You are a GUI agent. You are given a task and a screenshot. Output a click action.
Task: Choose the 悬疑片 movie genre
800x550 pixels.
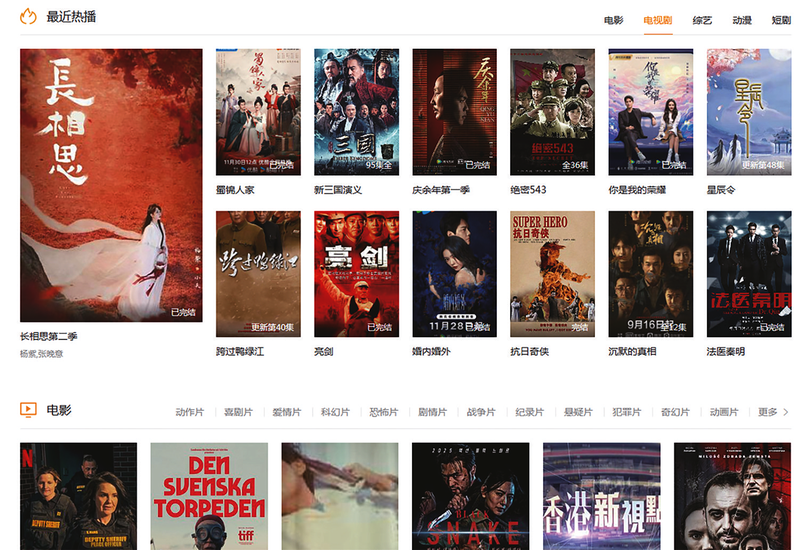[578, 412]
